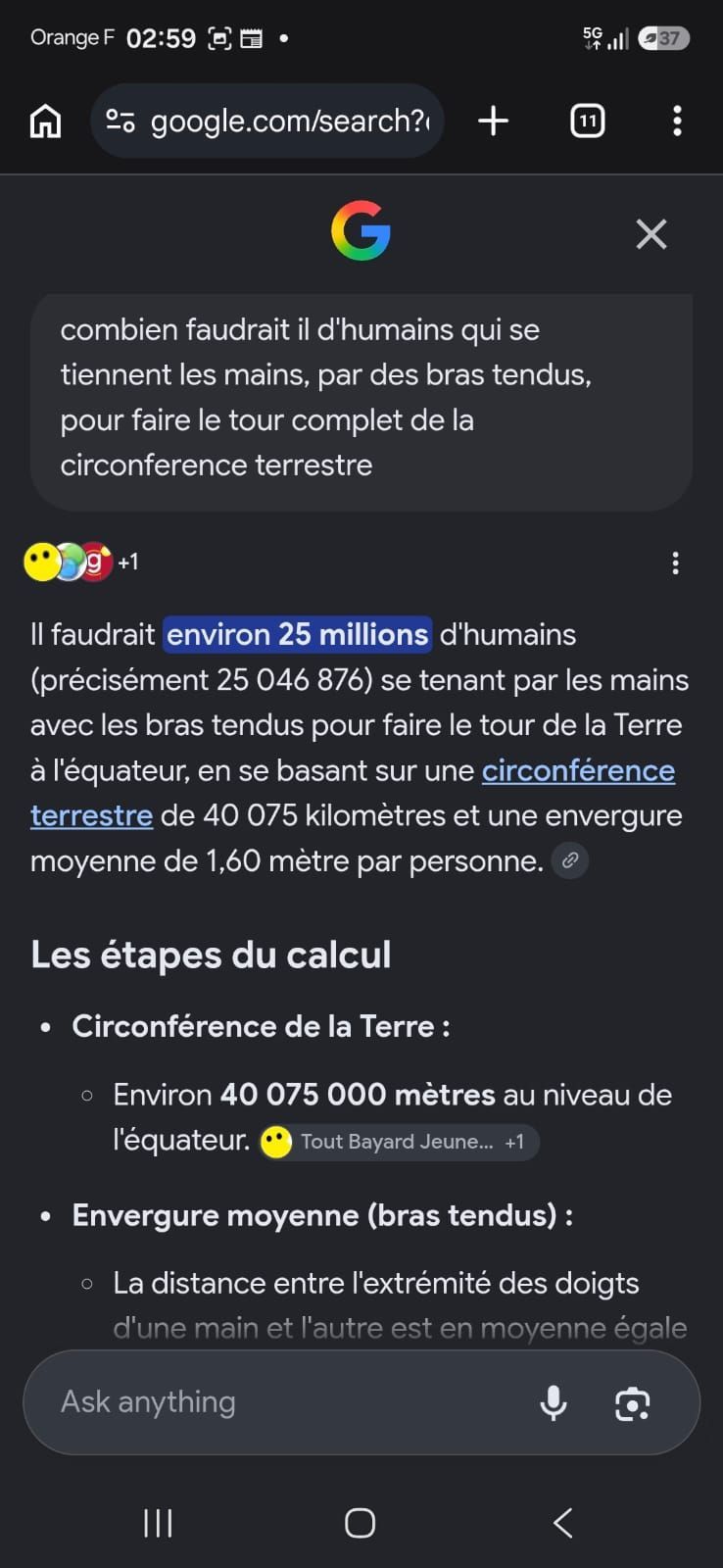The height and width of the screenshot is (1568, 723).
Task: Open the tab switcher showing 11 tabs
Action: (587, 122)
